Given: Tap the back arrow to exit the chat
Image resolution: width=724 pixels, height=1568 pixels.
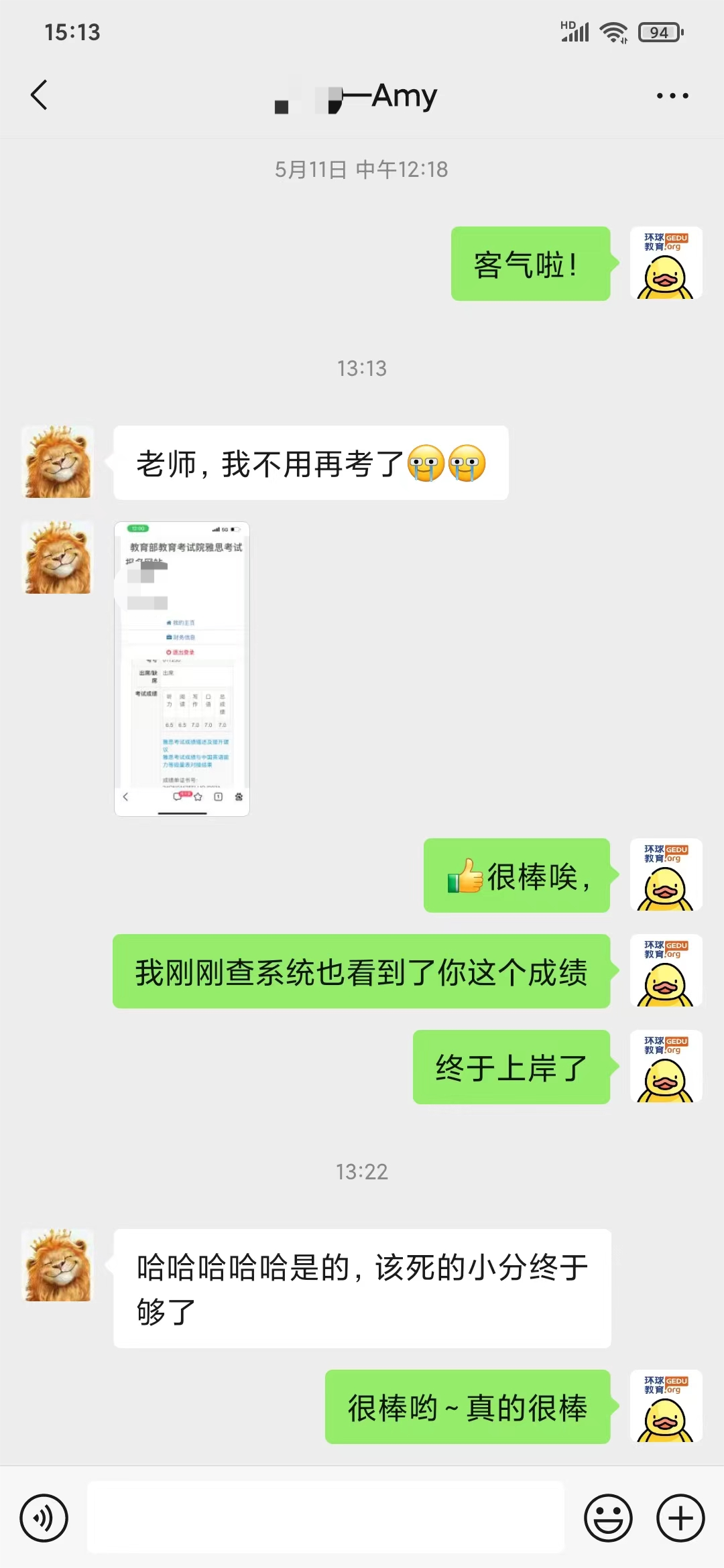Looking at the screenshot, I should click(x=38, y=95).
